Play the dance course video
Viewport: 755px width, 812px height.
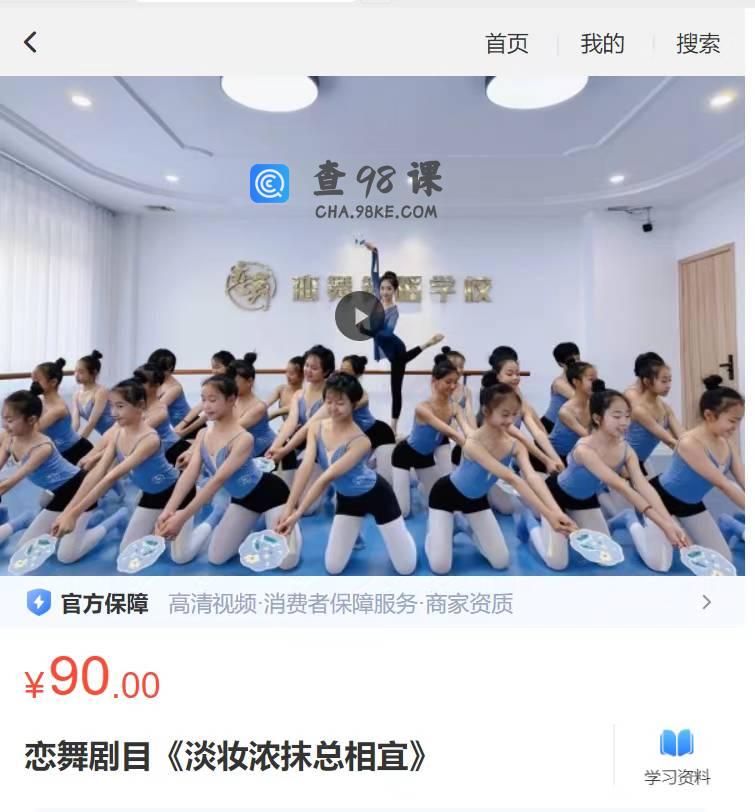358,317
